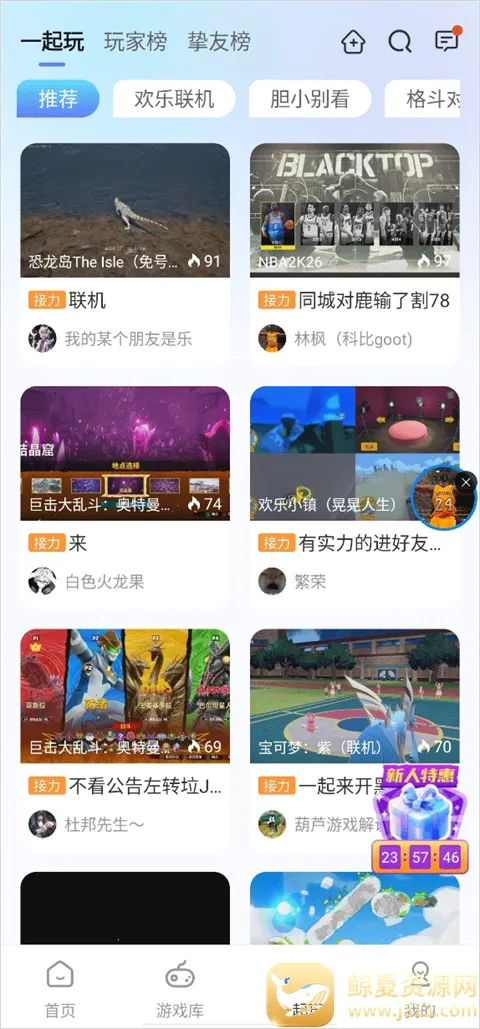Image resolution: width=480 pixels, height=1029 pixels.
Task: Switch to the 玩家榜 tab
Action: (x=135, y=42)
